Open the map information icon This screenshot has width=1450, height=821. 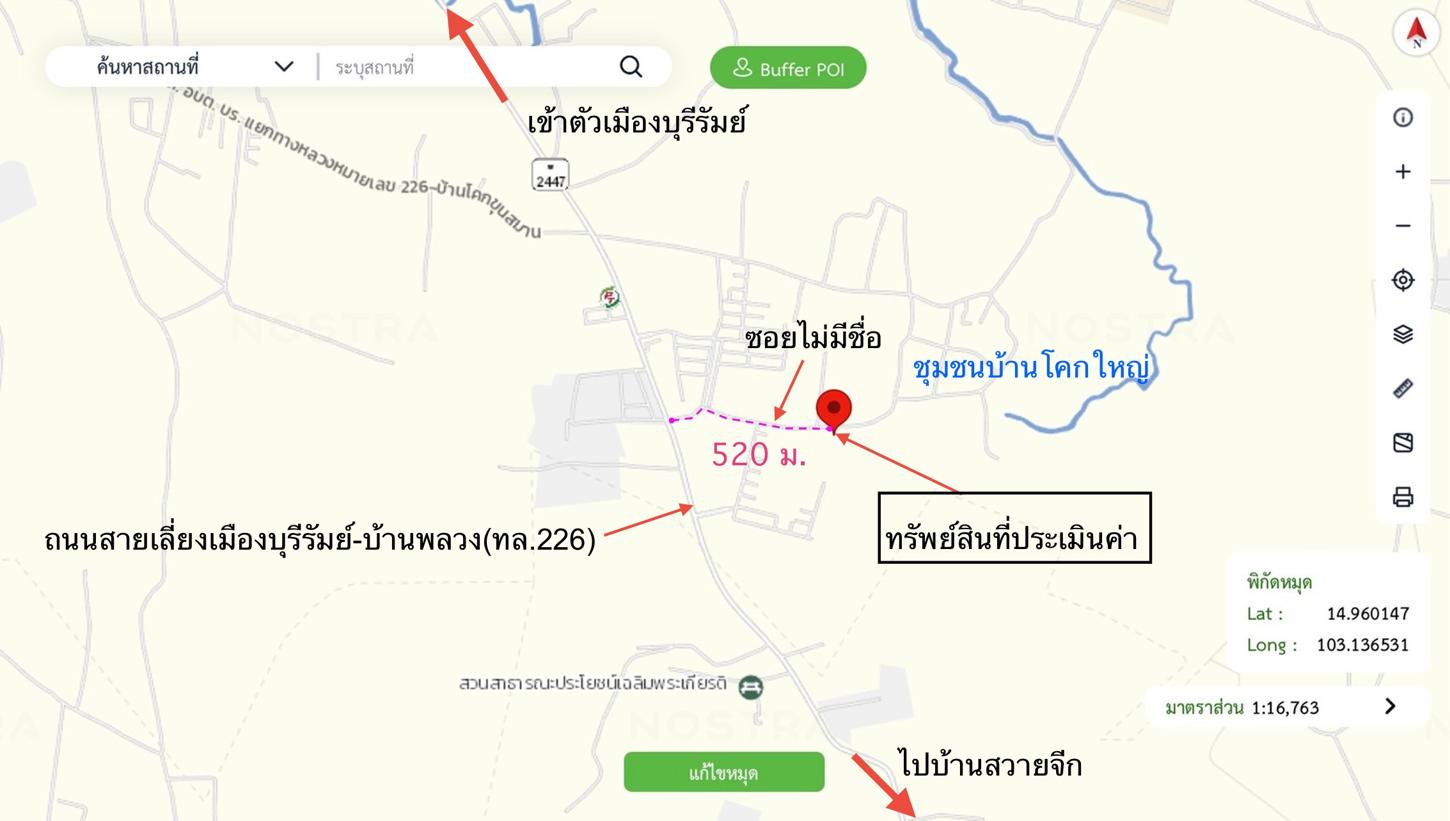(x=1402, y=117)
